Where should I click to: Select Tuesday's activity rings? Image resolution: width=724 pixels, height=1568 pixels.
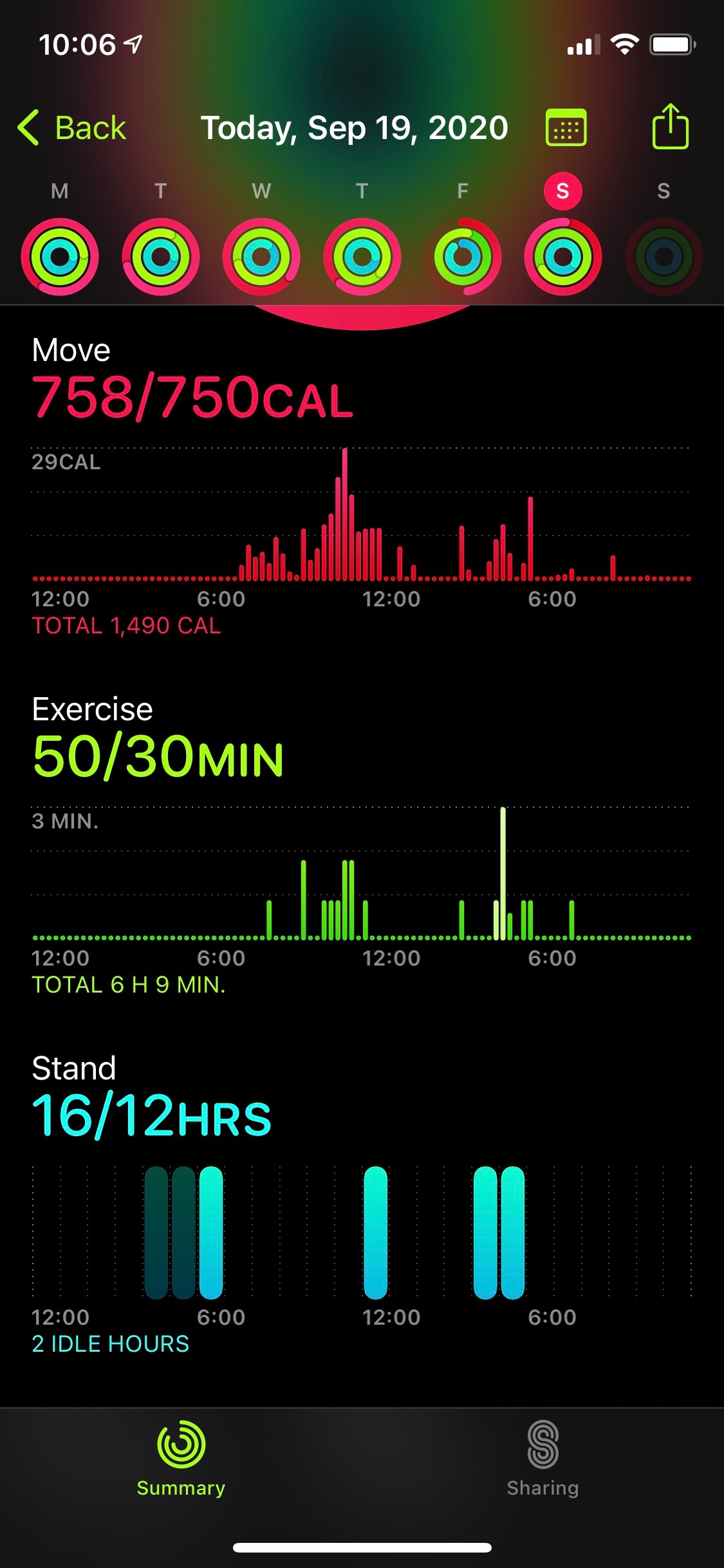click(x=161, y=257)
